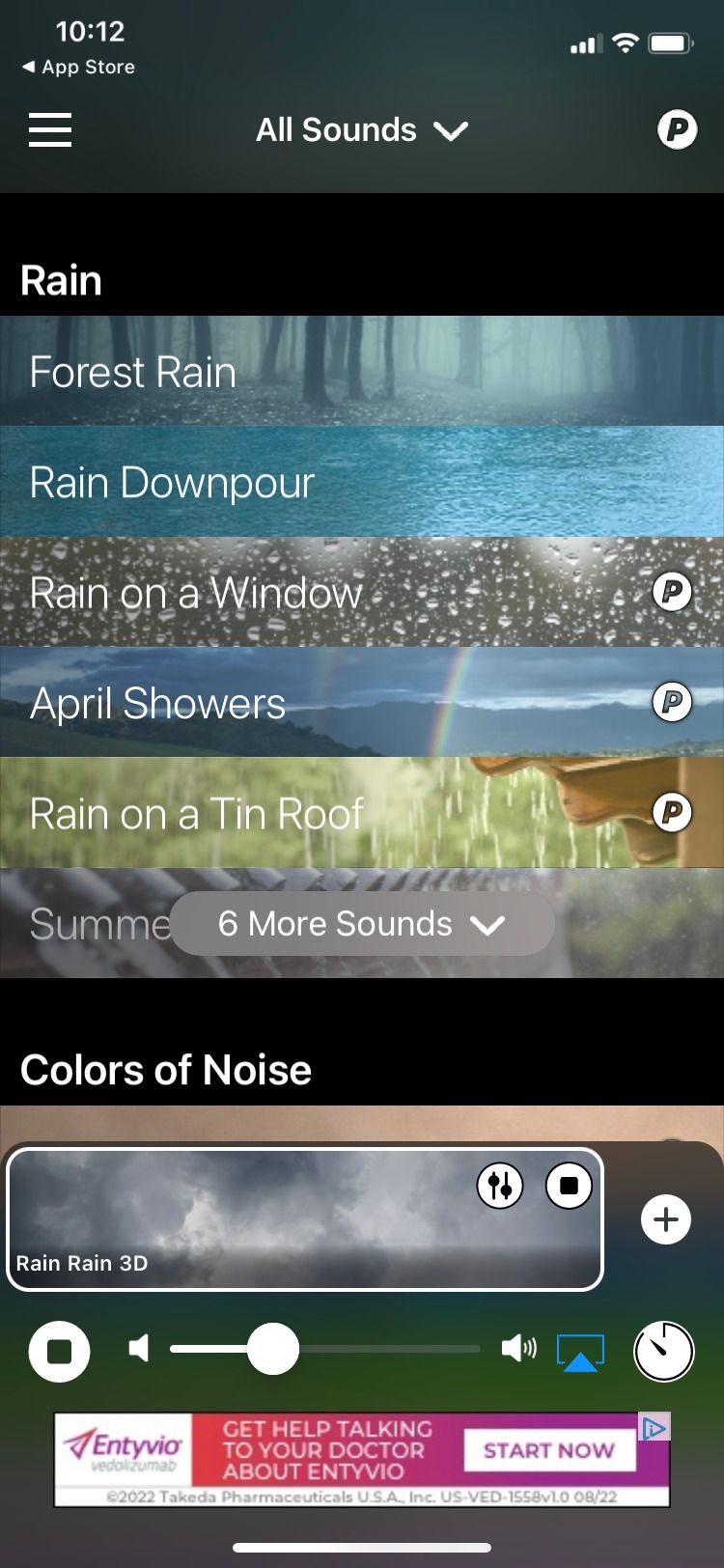Viewport: 724px width, 1568px height.
Task: Adjust the volume slider handle
Action: [272, 1349]
